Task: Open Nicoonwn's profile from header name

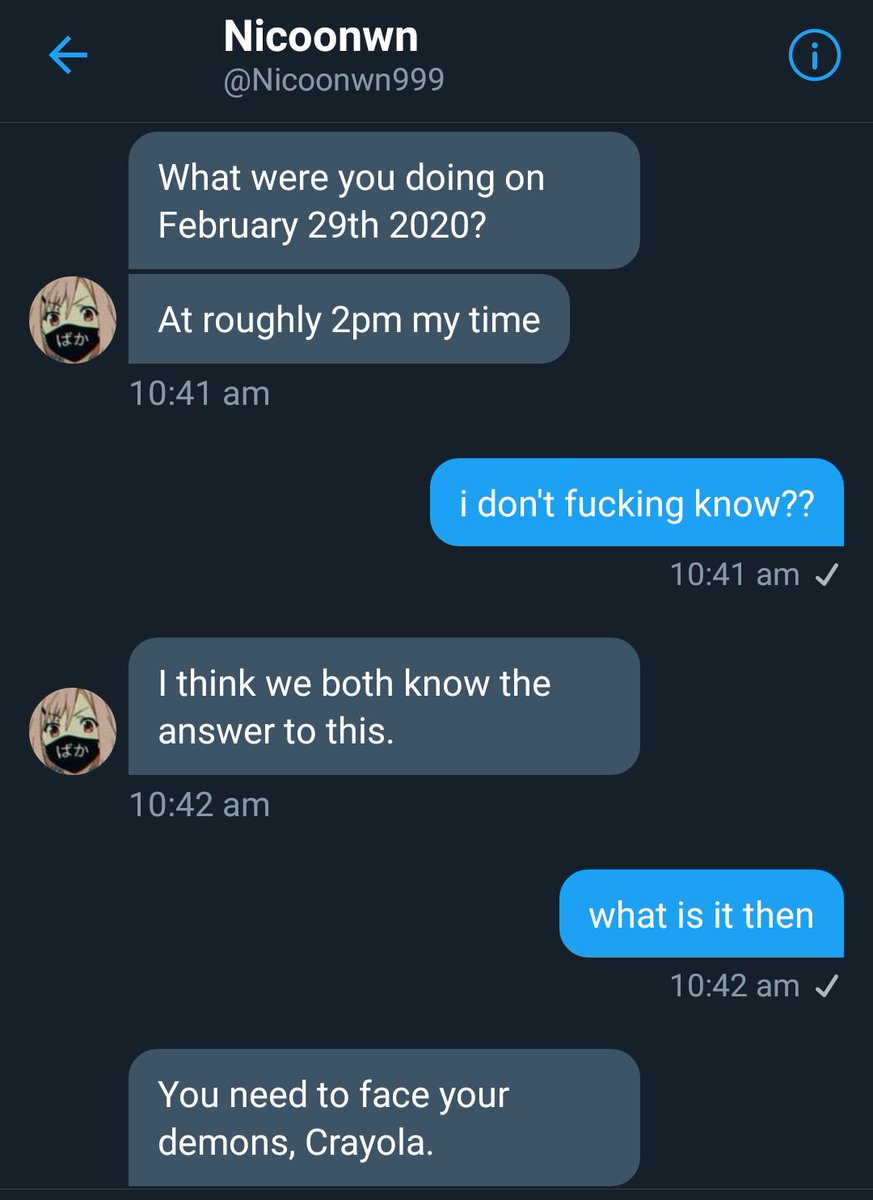Action: pos(321,38)
